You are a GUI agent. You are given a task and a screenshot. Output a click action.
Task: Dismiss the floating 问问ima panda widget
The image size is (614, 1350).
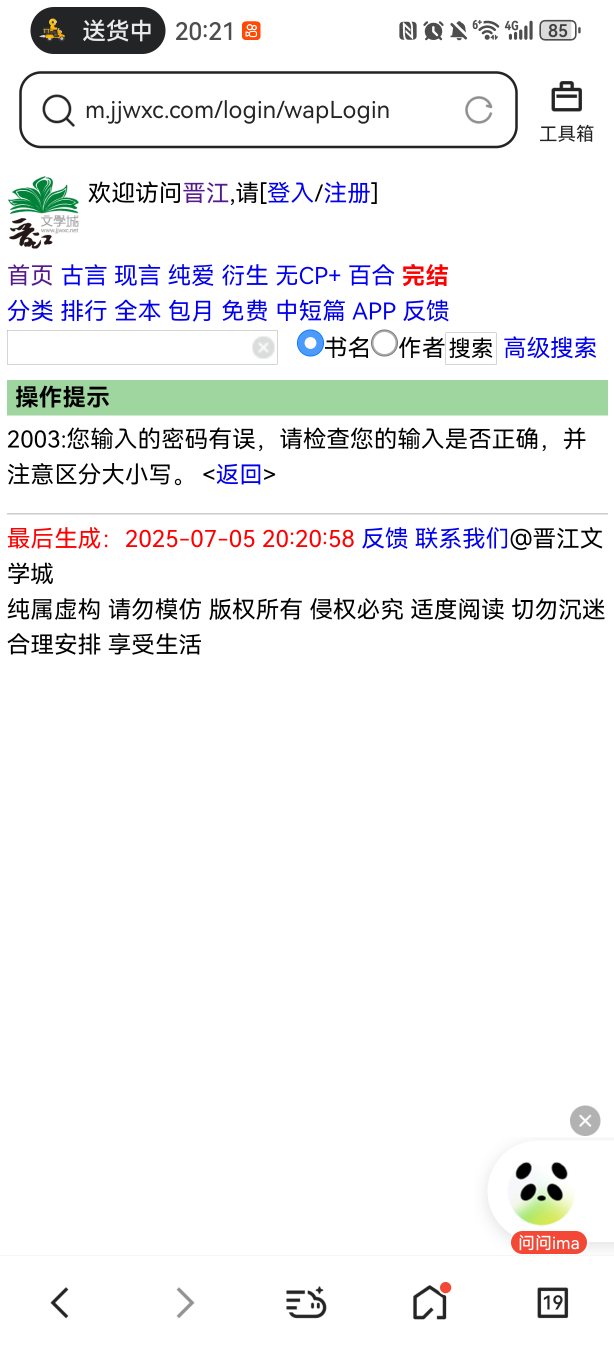pyautogui.click(x=585, y=1120)
